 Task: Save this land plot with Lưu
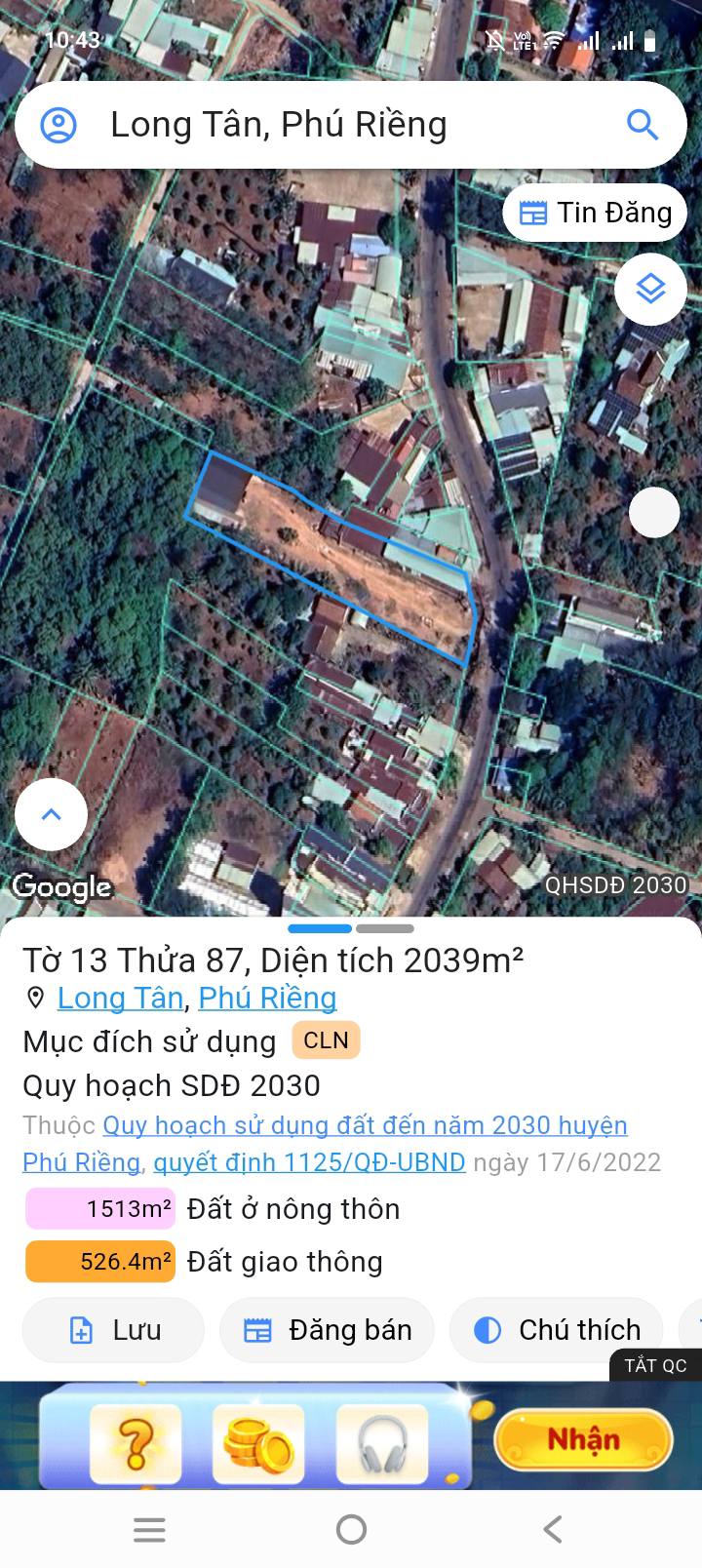114,1330
